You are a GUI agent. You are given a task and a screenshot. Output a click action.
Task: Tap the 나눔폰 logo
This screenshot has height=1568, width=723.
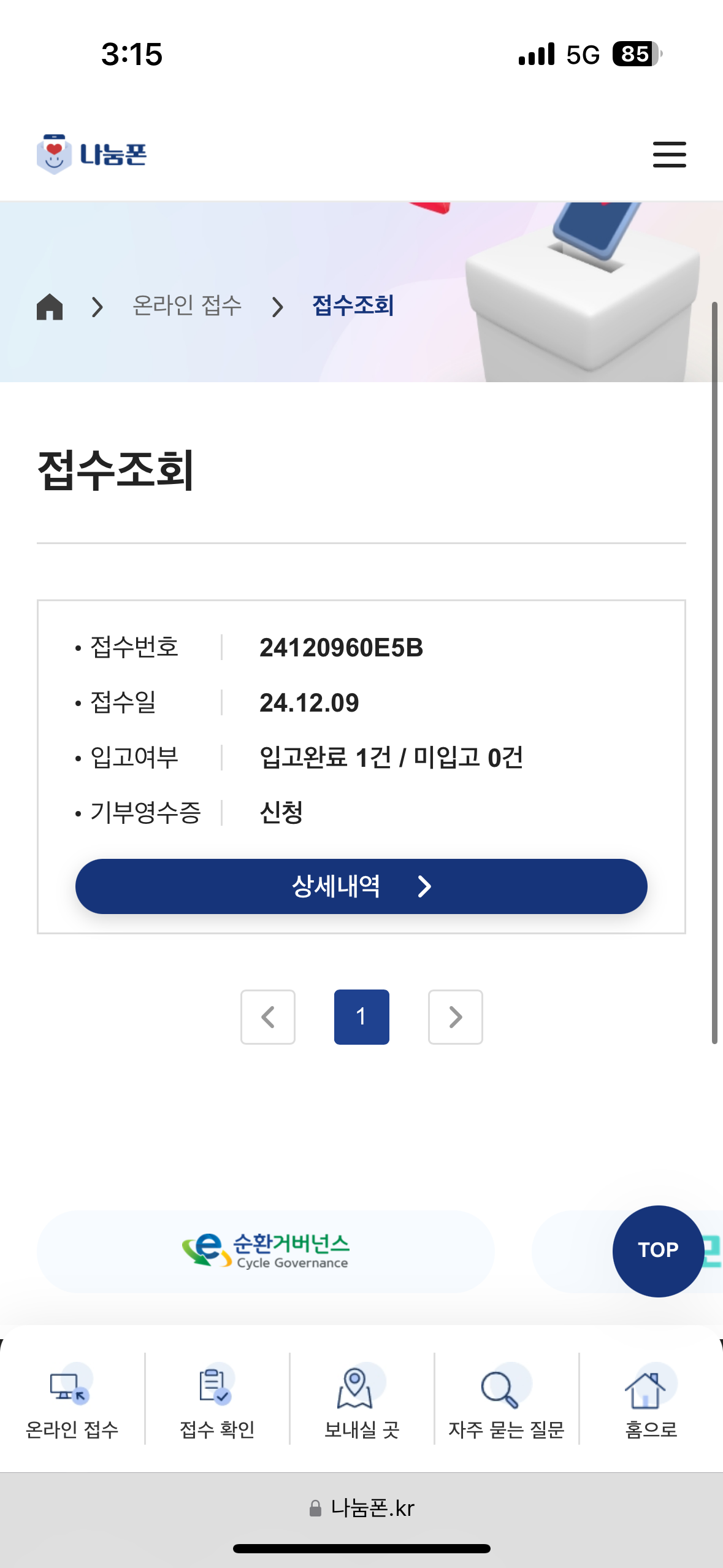[92, 154]
